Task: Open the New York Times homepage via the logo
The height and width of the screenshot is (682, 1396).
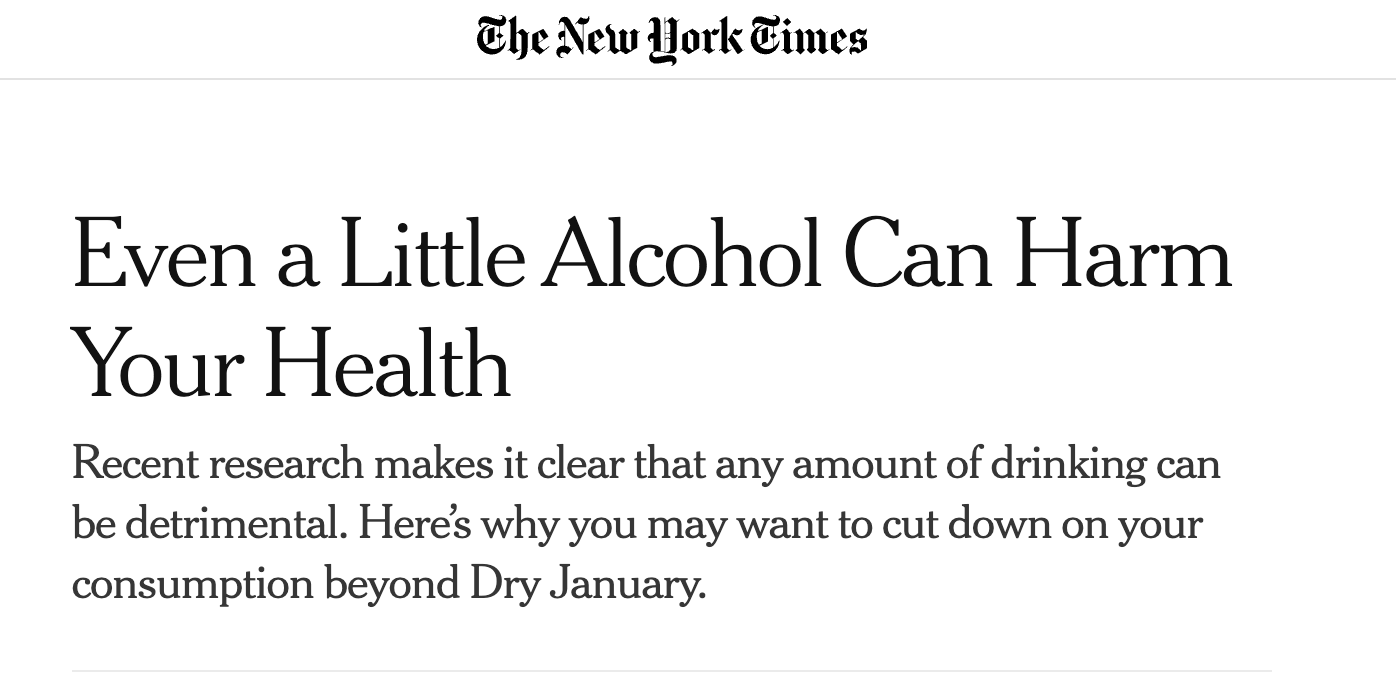Action: click(671, 39)
